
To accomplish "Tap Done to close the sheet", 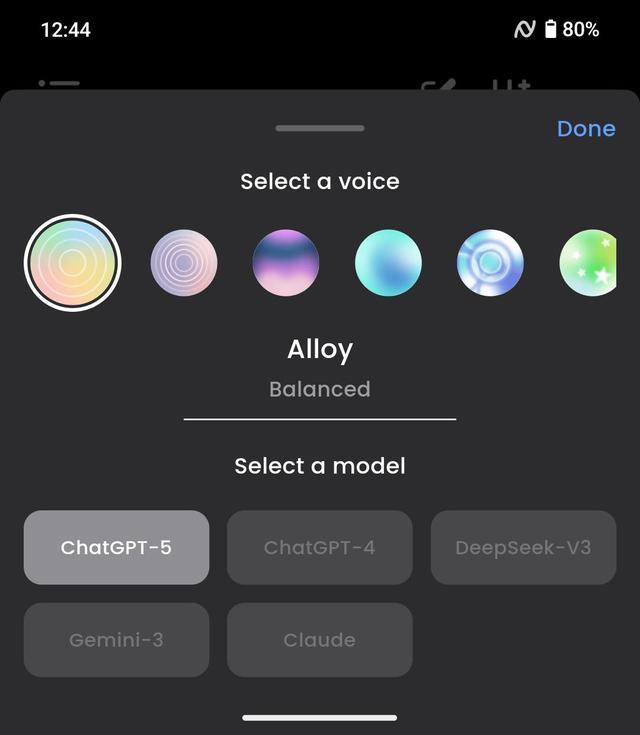I will pyautogui.click(x=586, y=129).
